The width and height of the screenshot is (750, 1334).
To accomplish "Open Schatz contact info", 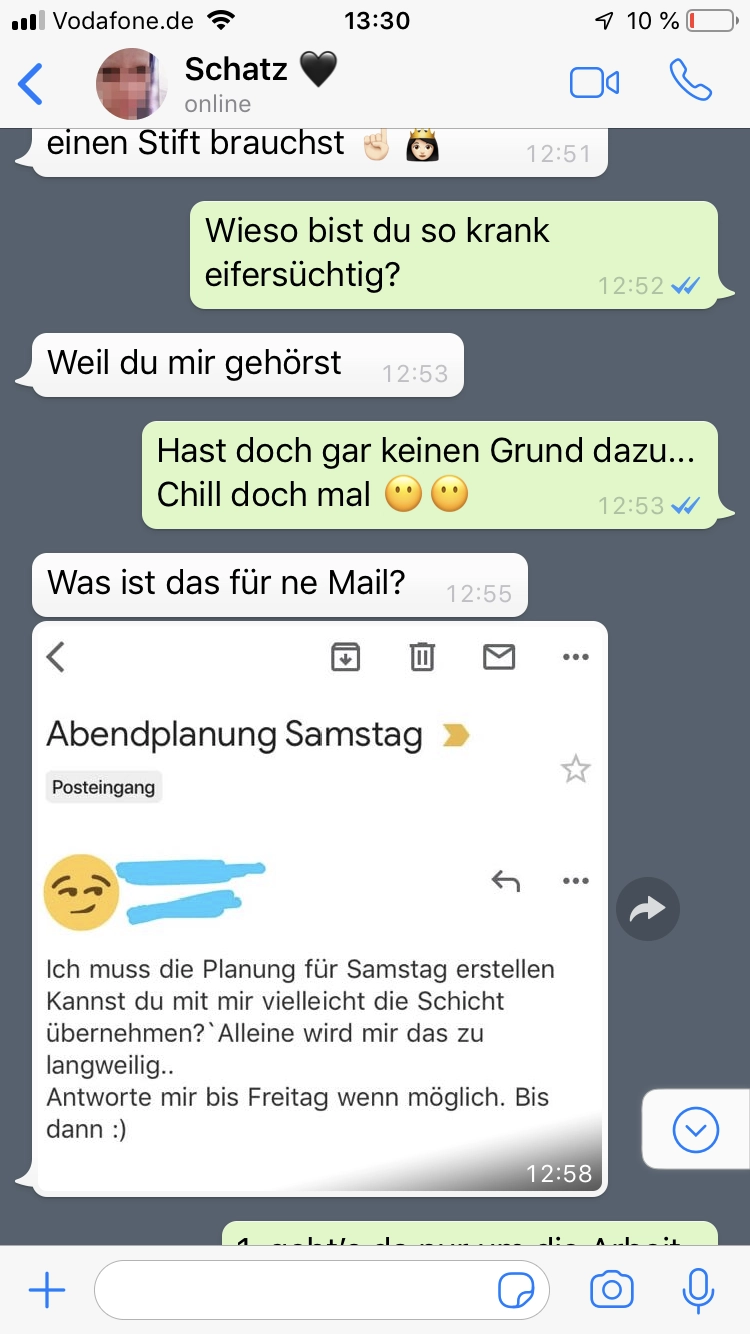I will [260, 83].
